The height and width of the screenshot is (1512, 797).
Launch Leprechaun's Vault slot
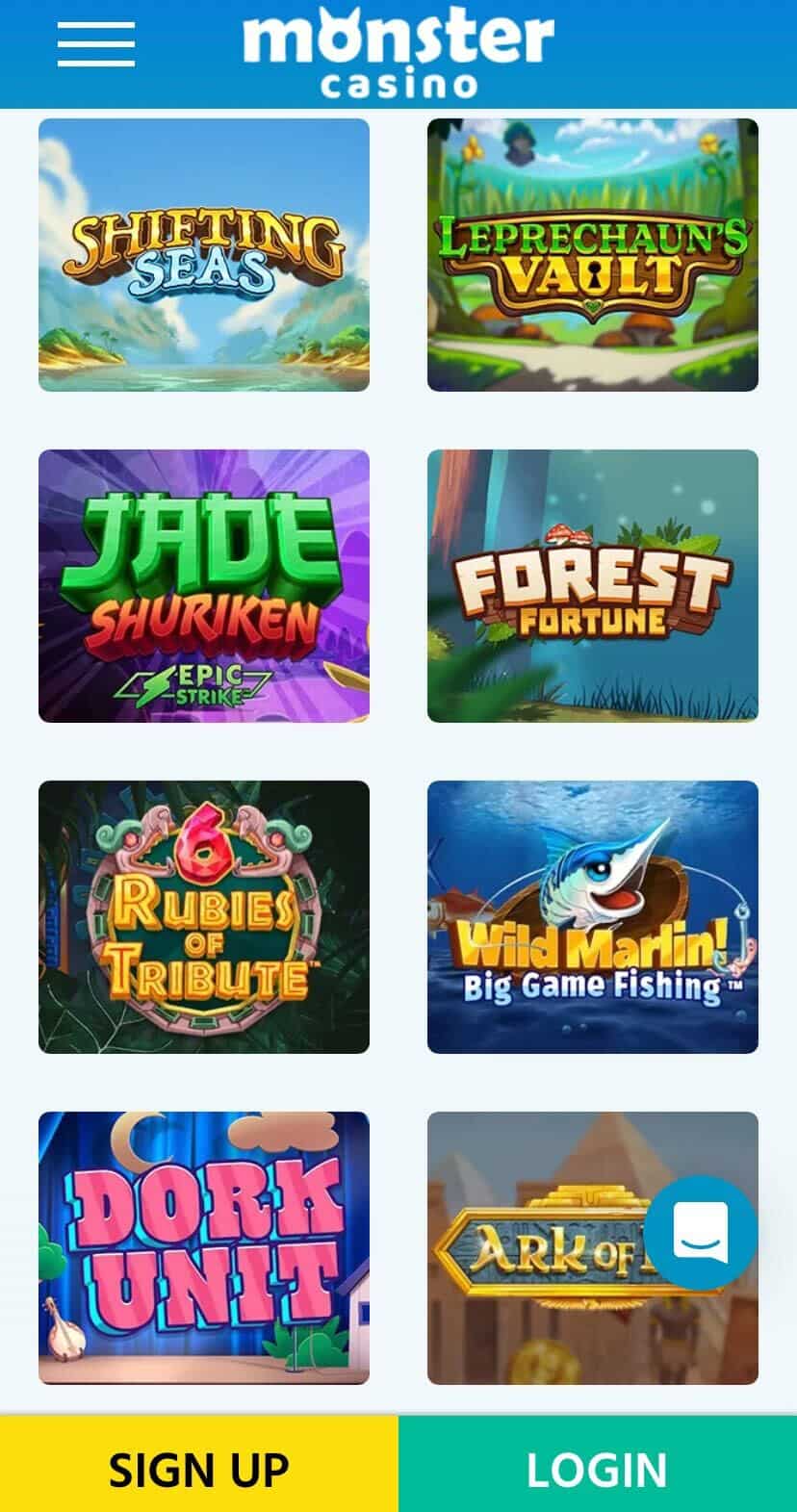pos(593,255)
